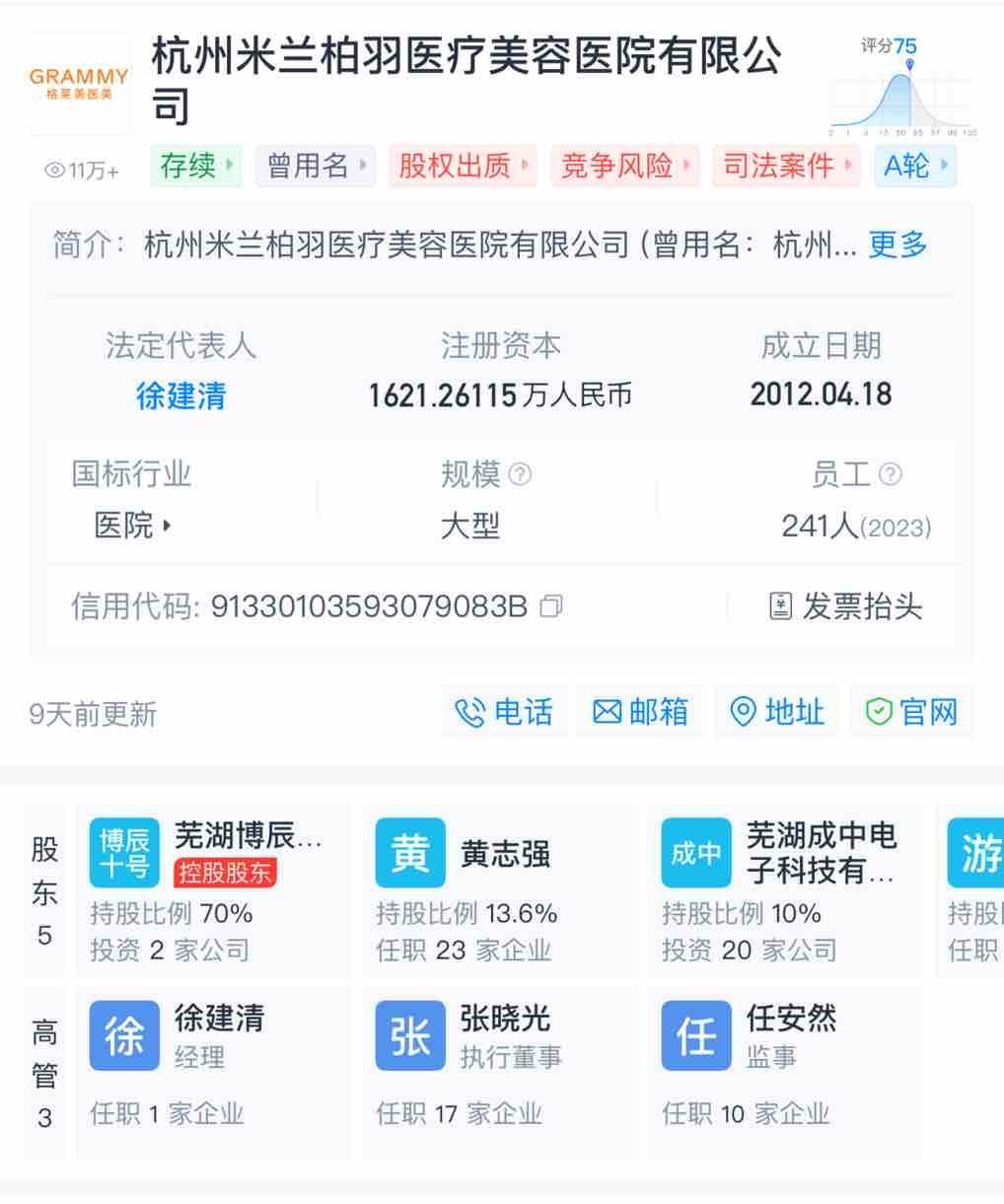Open the 医院 industry category
The width and height of the screenshot is (1004, 1204).
point(132,526)
